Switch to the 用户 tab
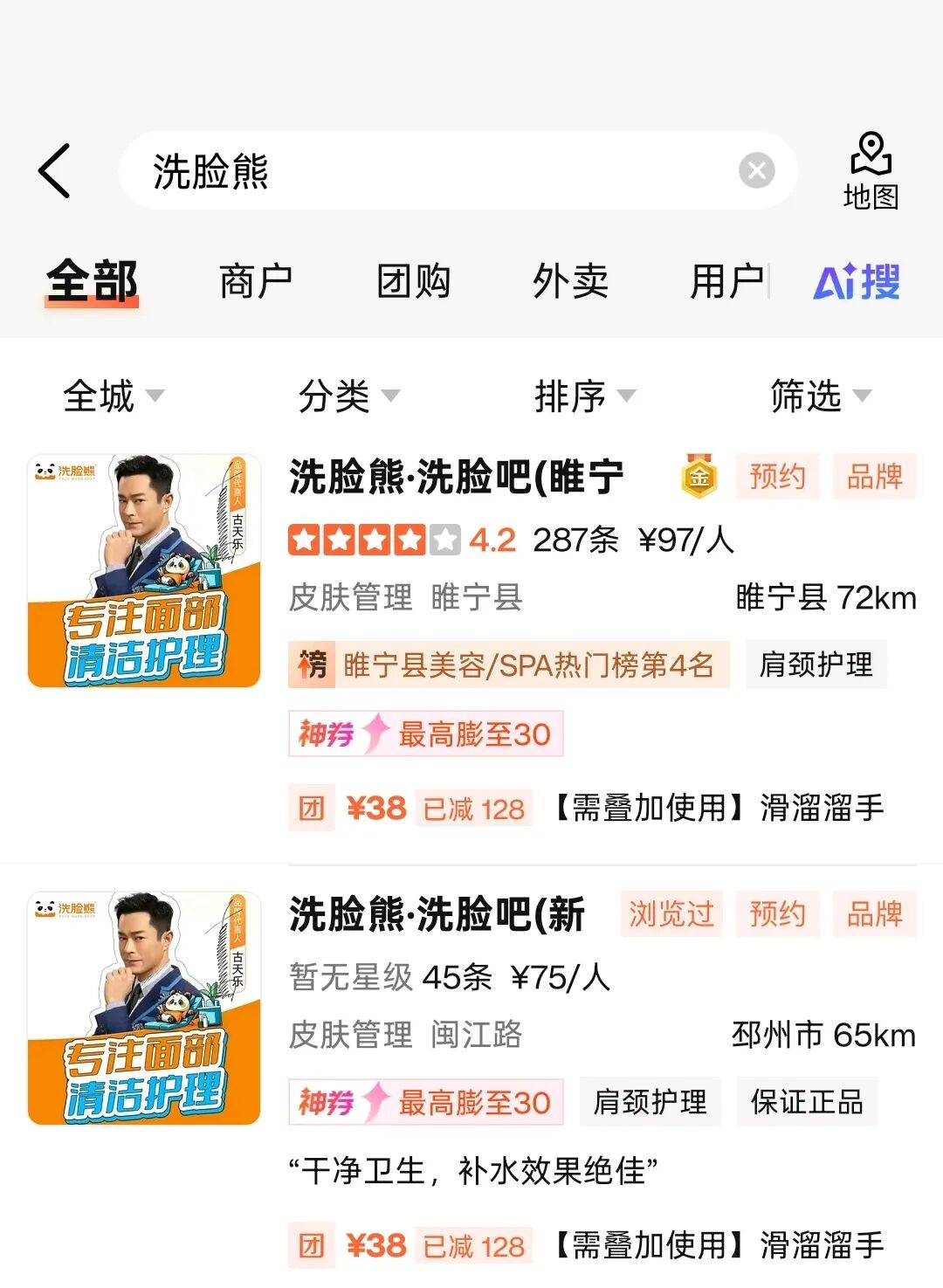943x1288 pixels. click(726, 282)
